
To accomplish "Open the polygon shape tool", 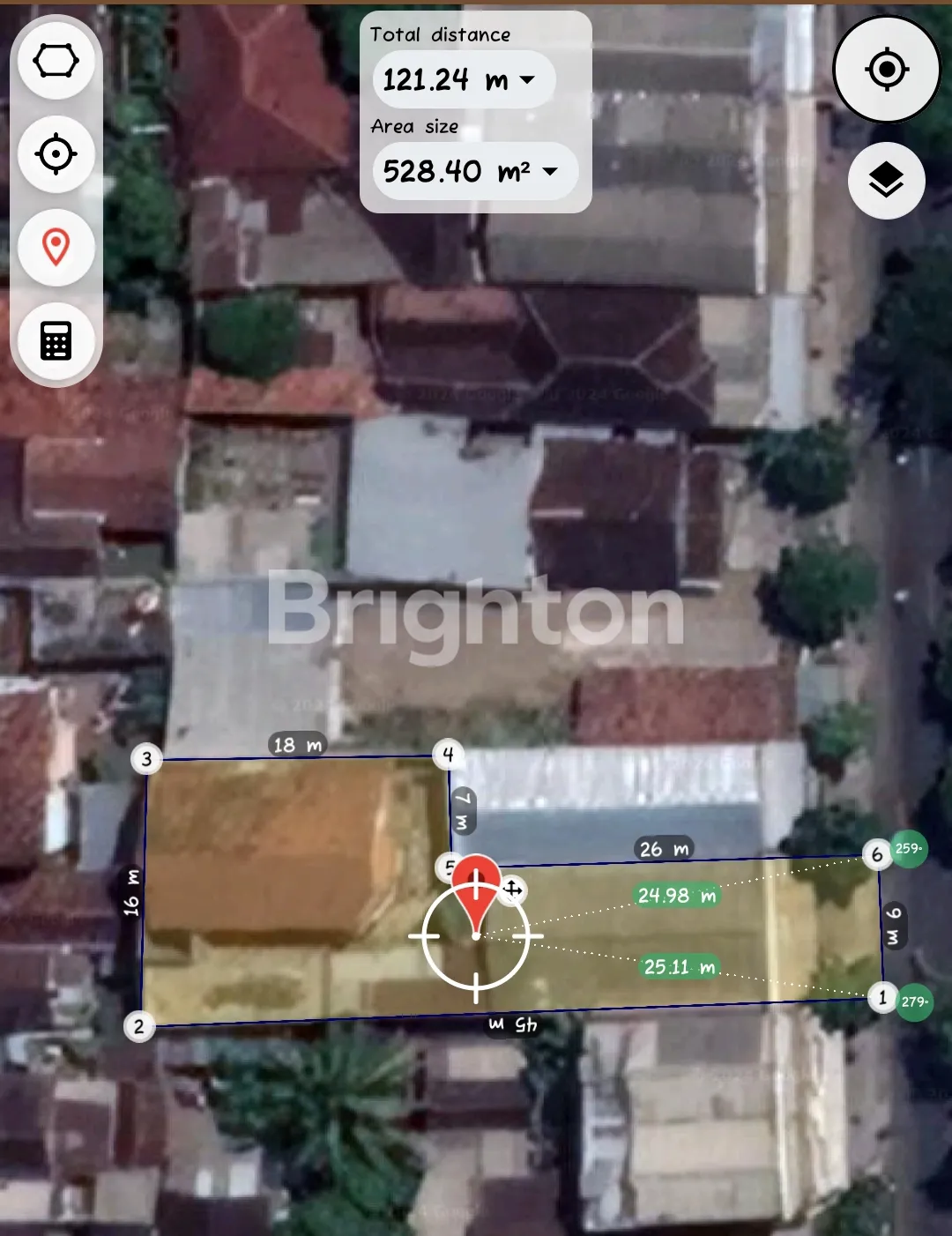I will click(x=56, y=62).
